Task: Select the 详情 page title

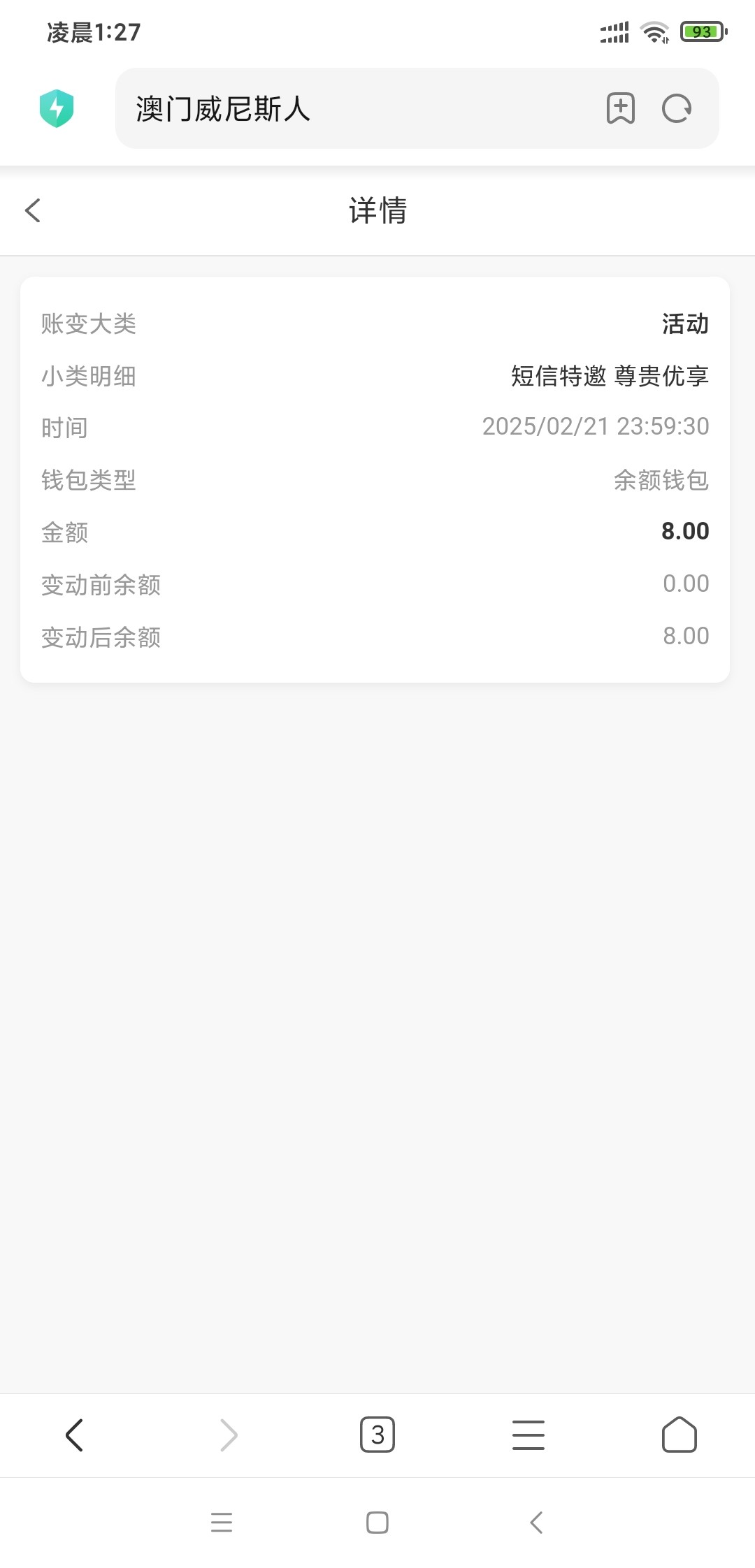Action: click(x=377, y=210)
